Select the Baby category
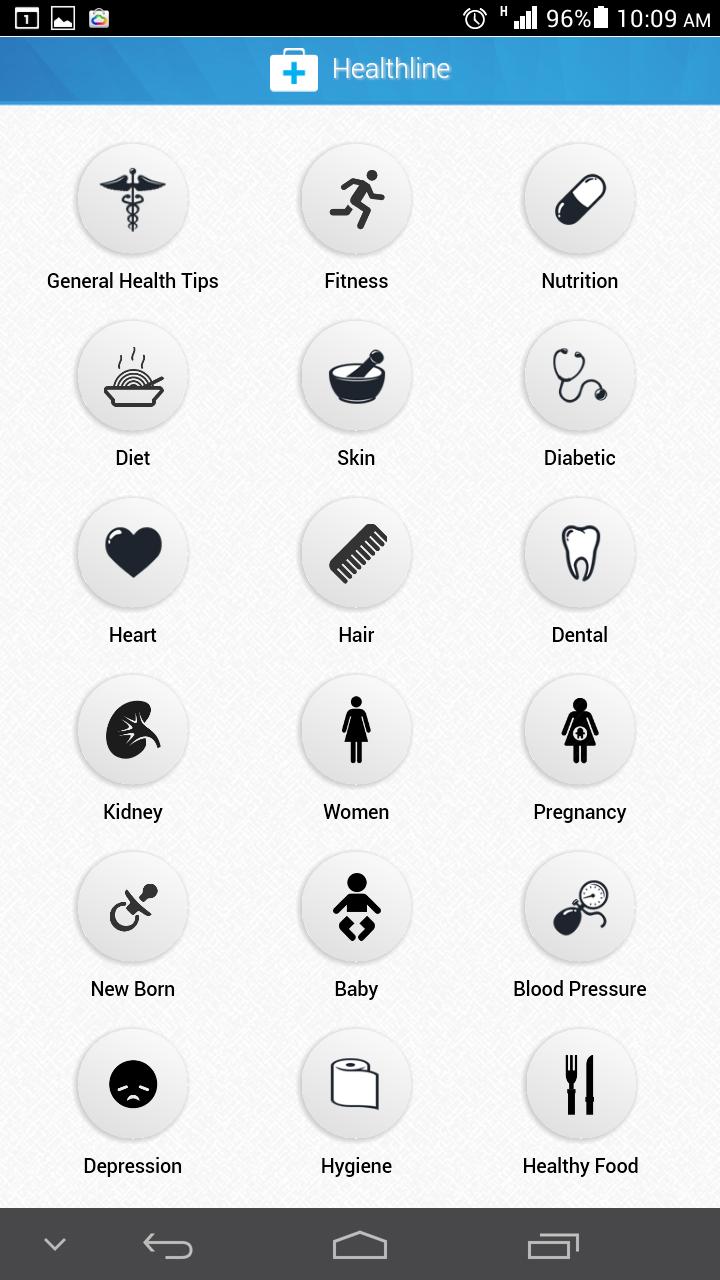 point(355,907)
